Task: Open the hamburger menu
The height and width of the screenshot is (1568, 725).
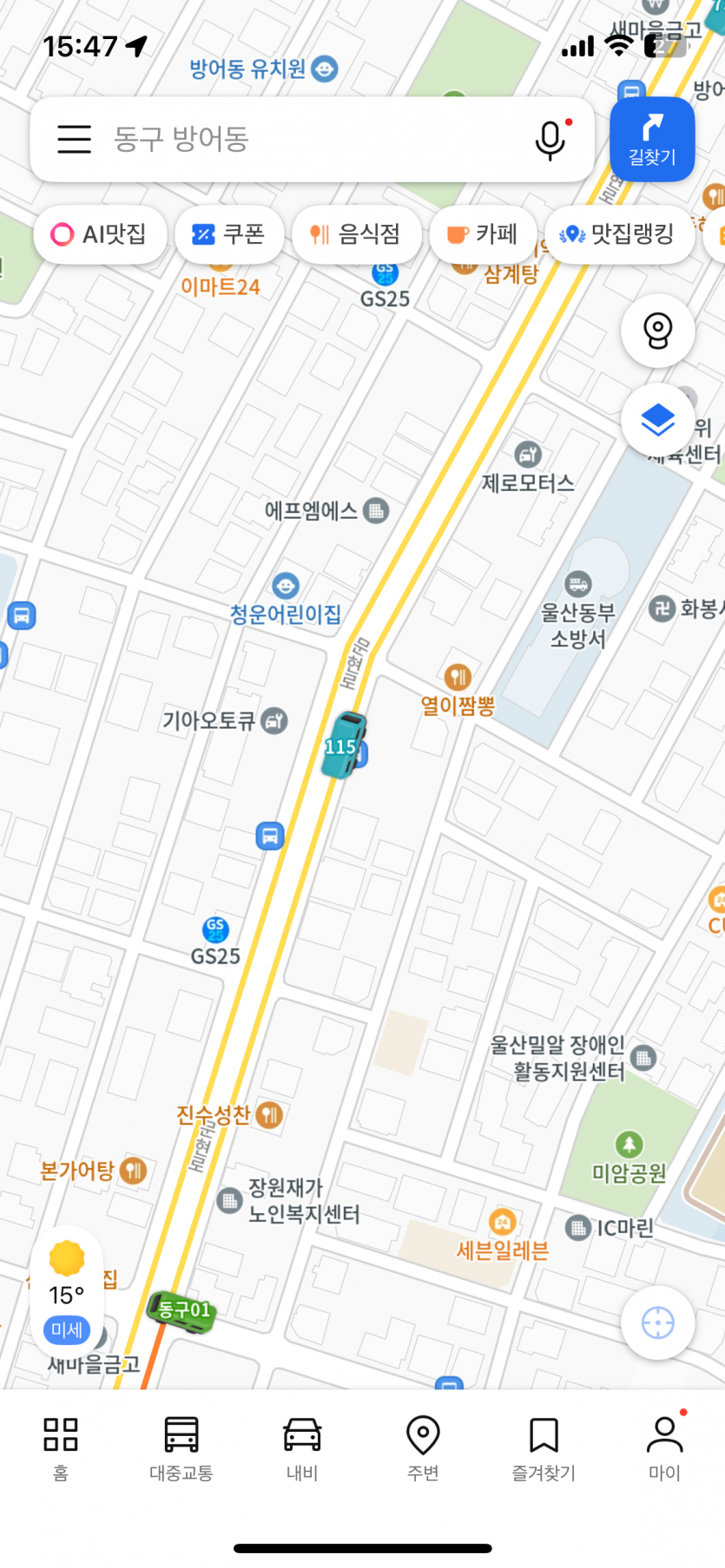Action: click(75, 139)
